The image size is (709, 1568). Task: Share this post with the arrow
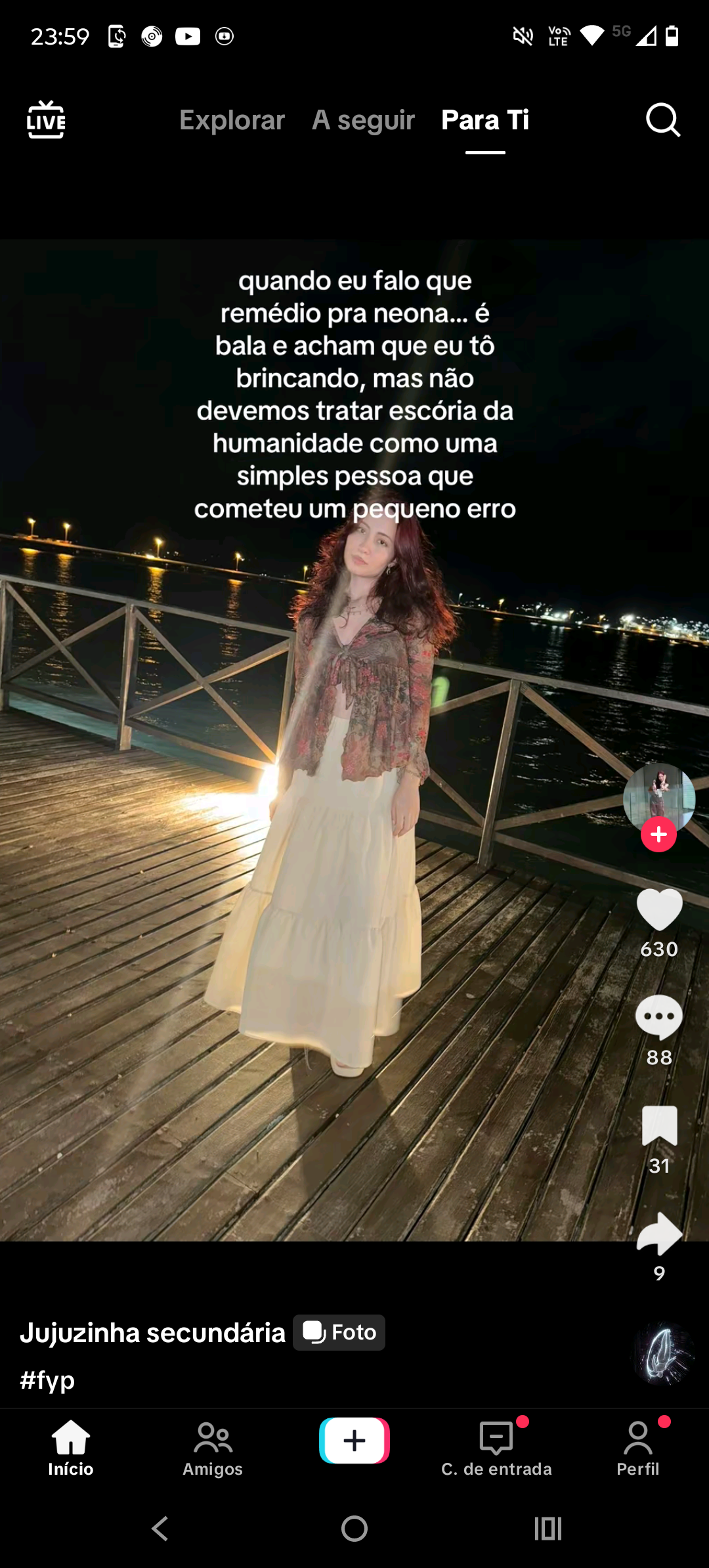click(x=659, y=1233)
